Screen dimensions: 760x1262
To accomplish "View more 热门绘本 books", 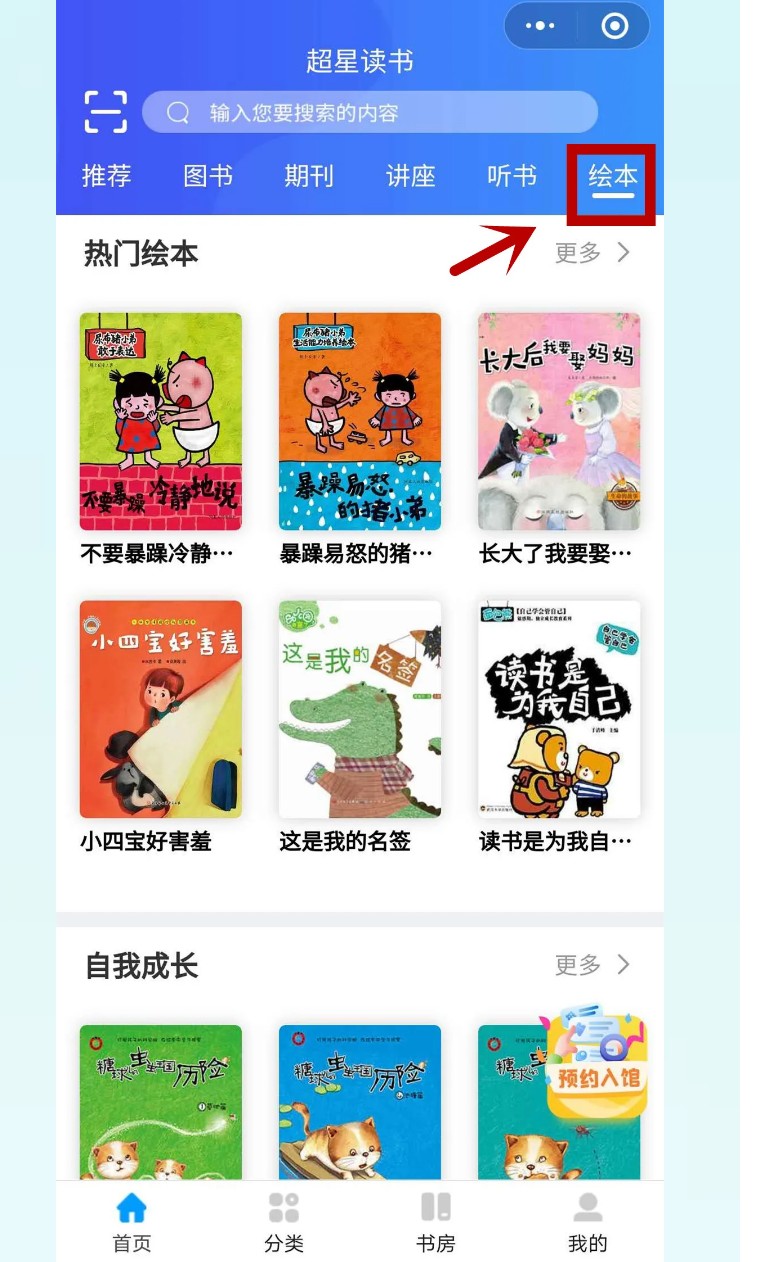I will click(x=593, y=253).
